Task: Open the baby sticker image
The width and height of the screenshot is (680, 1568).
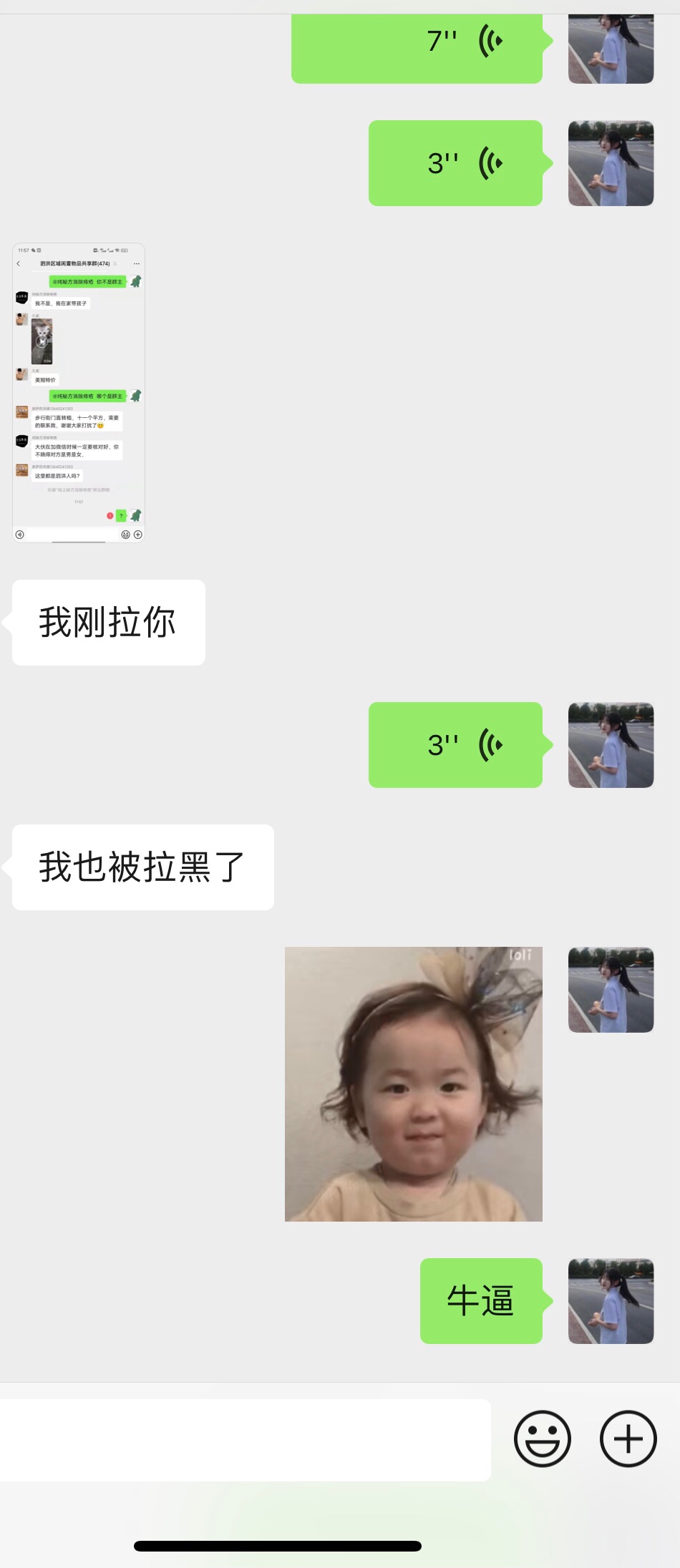Action: click(413, 1084)
